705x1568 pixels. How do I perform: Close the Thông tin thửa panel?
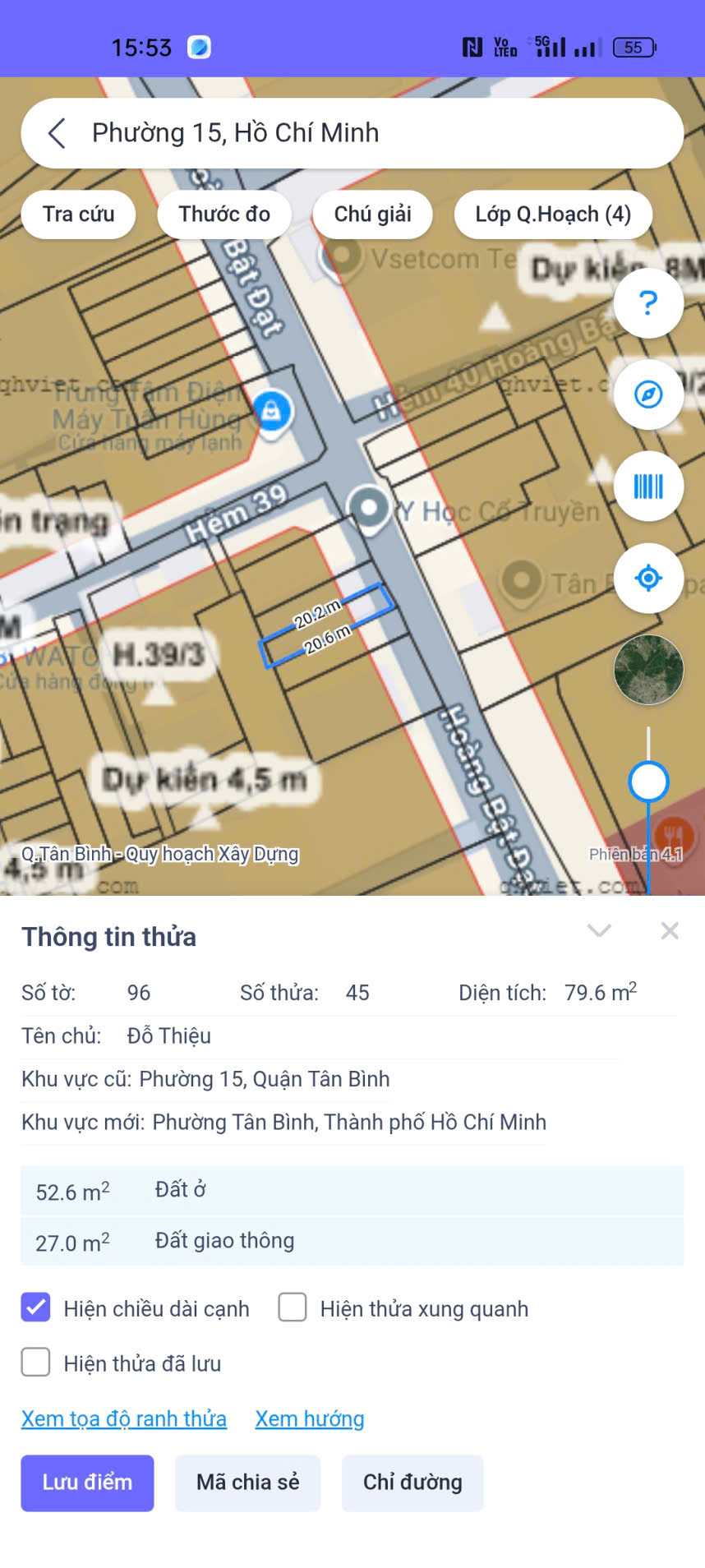(x=670, y=930)
